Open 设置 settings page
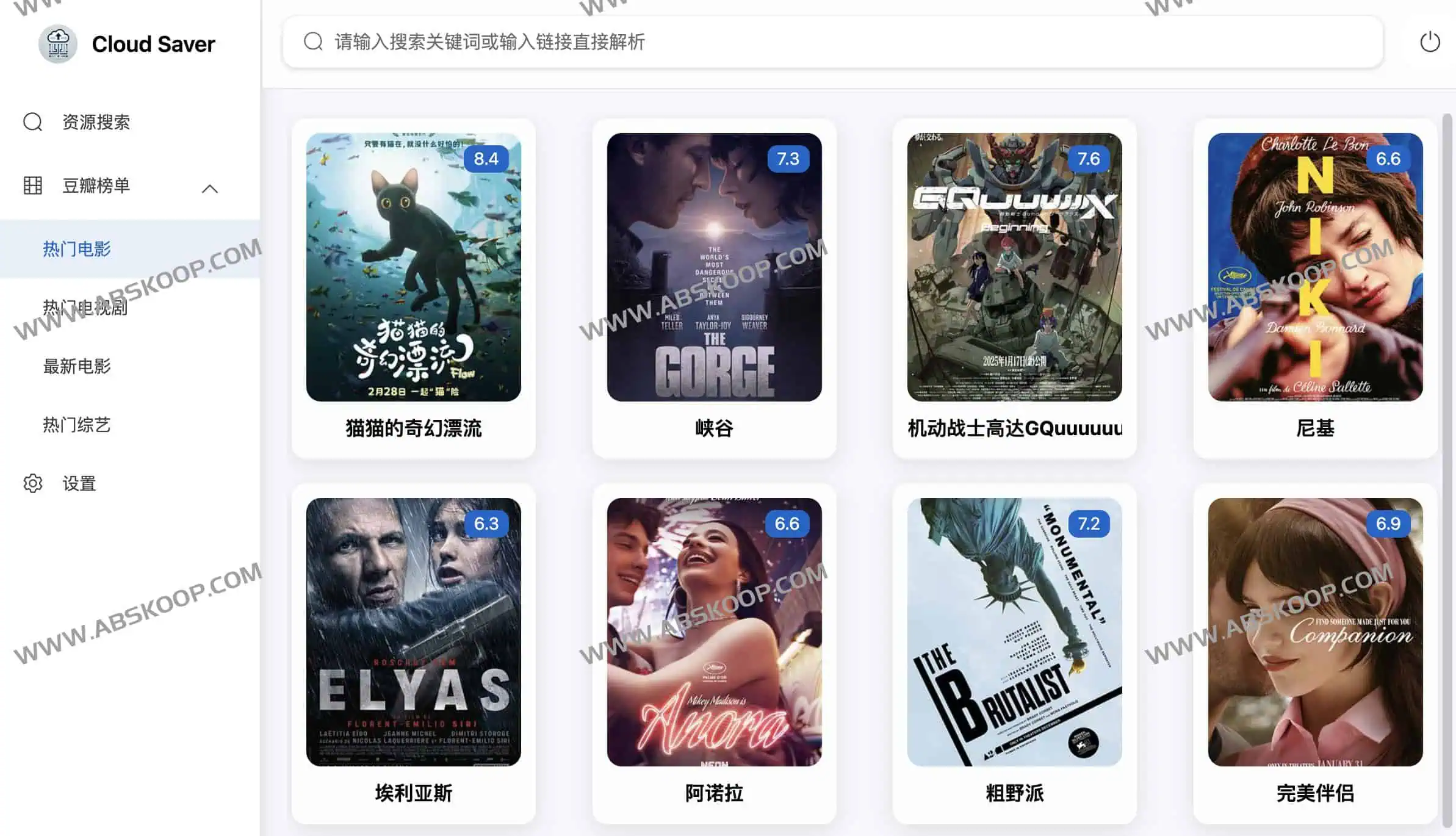Viewport: 1456px width, 836px height. 79,483
